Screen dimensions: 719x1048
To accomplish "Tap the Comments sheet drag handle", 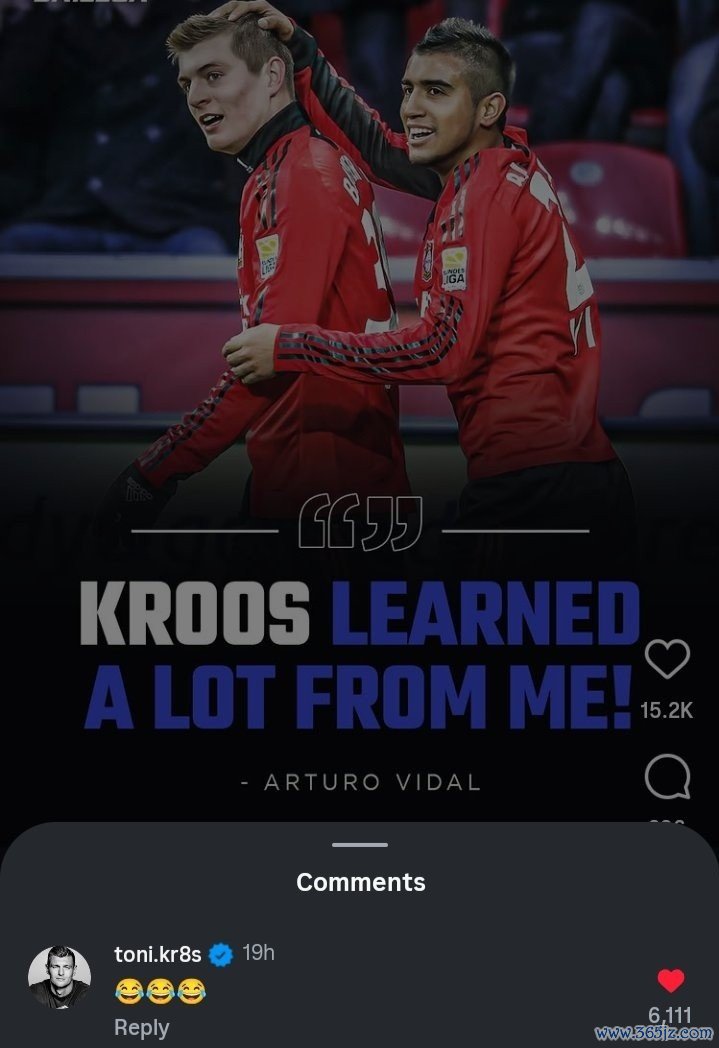I will click(360, 845).
